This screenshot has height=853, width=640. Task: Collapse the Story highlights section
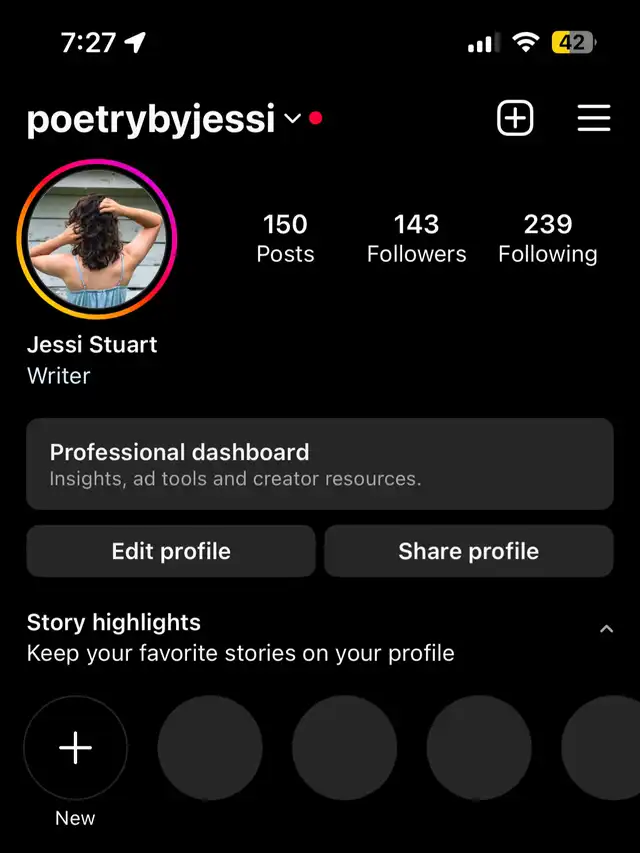pos(605,629)
